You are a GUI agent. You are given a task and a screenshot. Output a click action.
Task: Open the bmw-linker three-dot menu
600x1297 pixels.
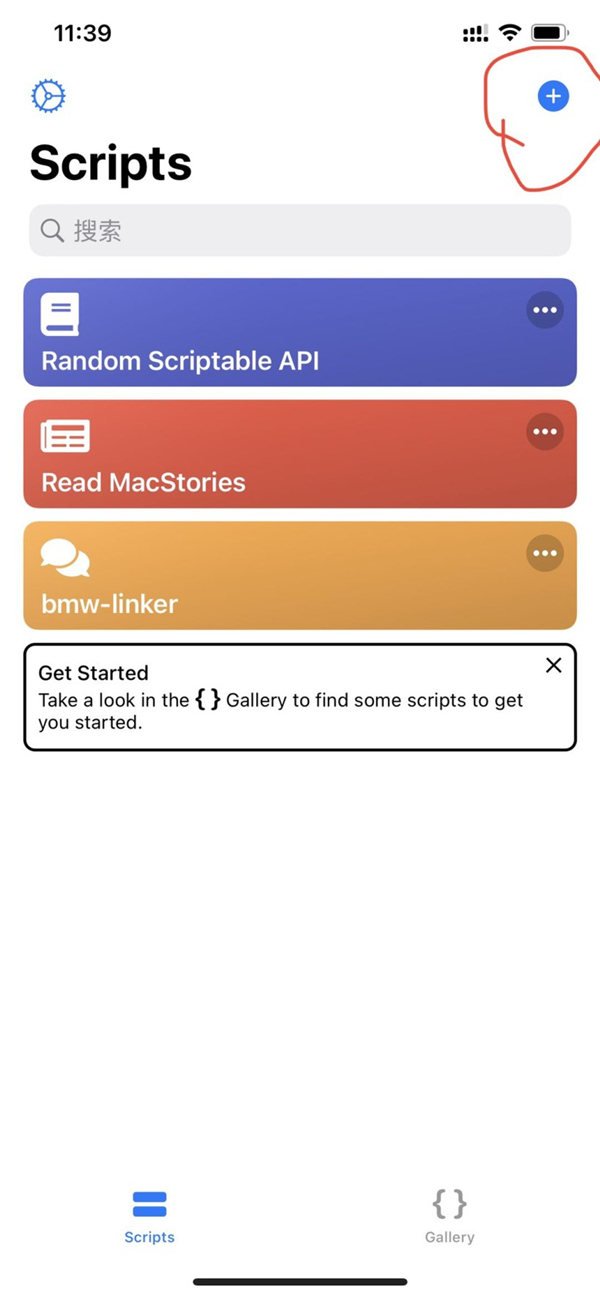click(x=545, y=553)
